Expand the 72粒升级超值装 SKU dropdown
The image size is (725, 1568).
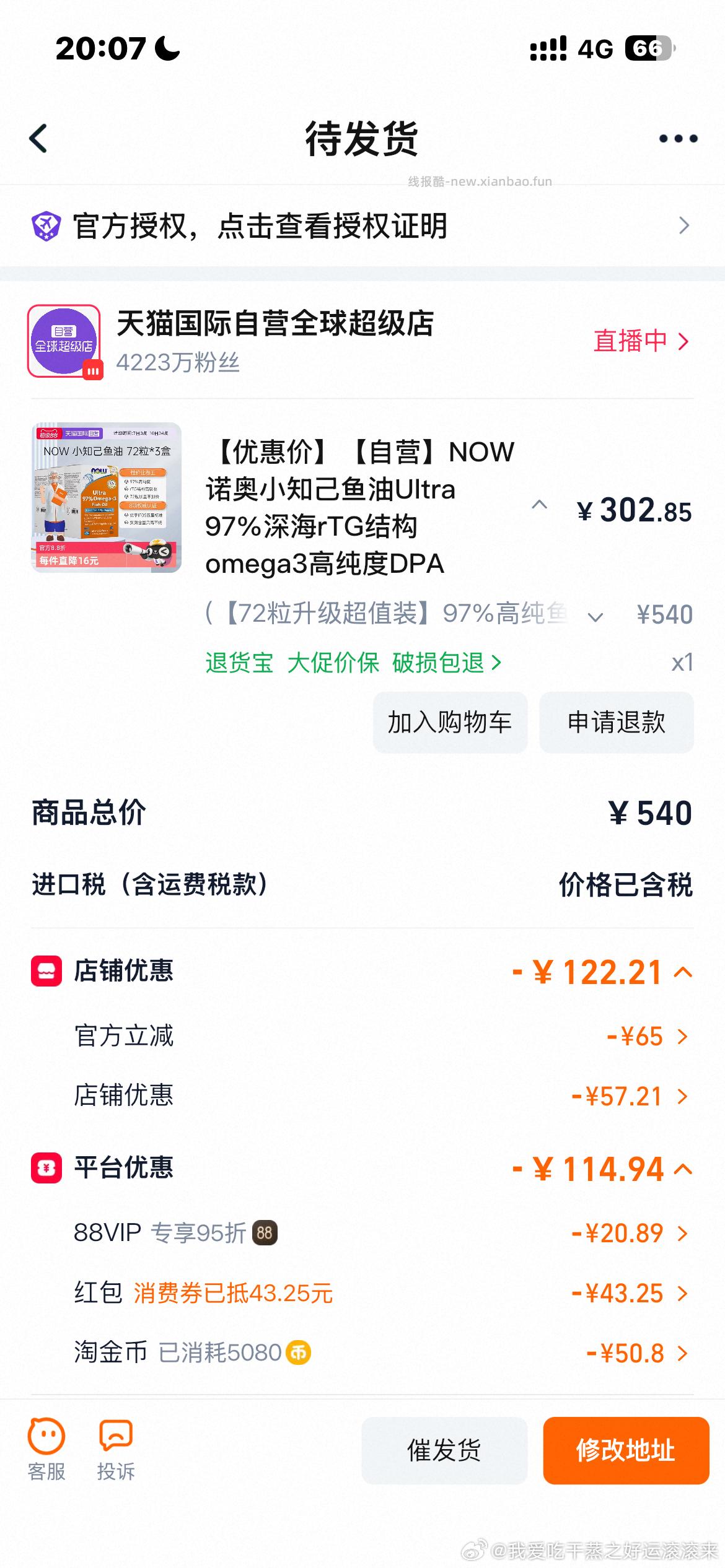pyautogui.click(x=595, y=616)
